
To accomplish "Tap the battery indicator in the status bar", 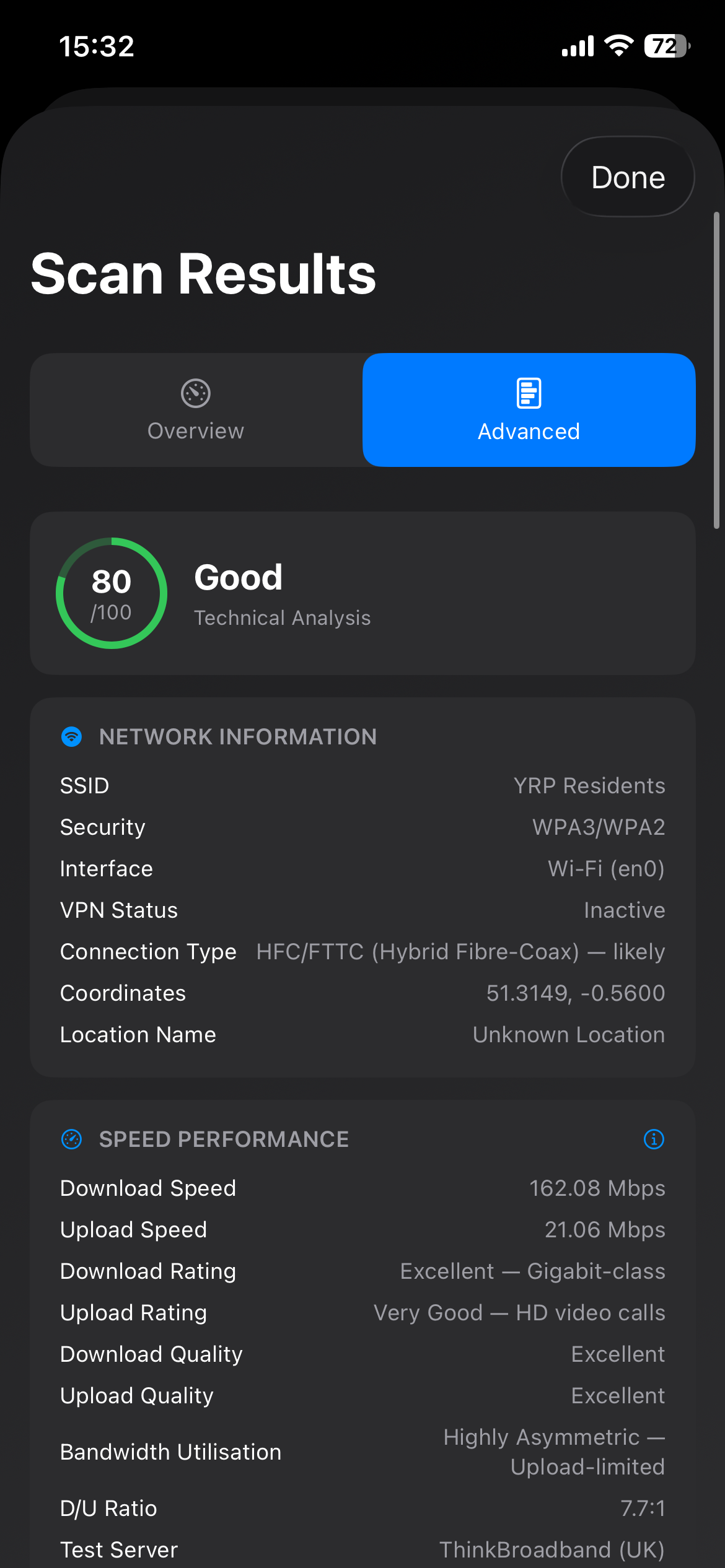I will (666, 46).
